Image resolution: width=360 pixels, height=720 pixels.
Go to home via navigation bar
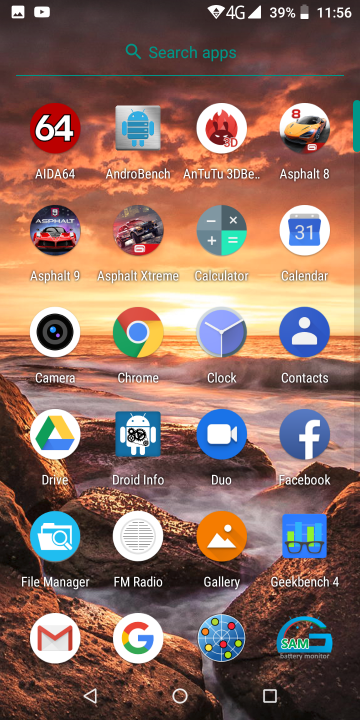click(180, 696)
